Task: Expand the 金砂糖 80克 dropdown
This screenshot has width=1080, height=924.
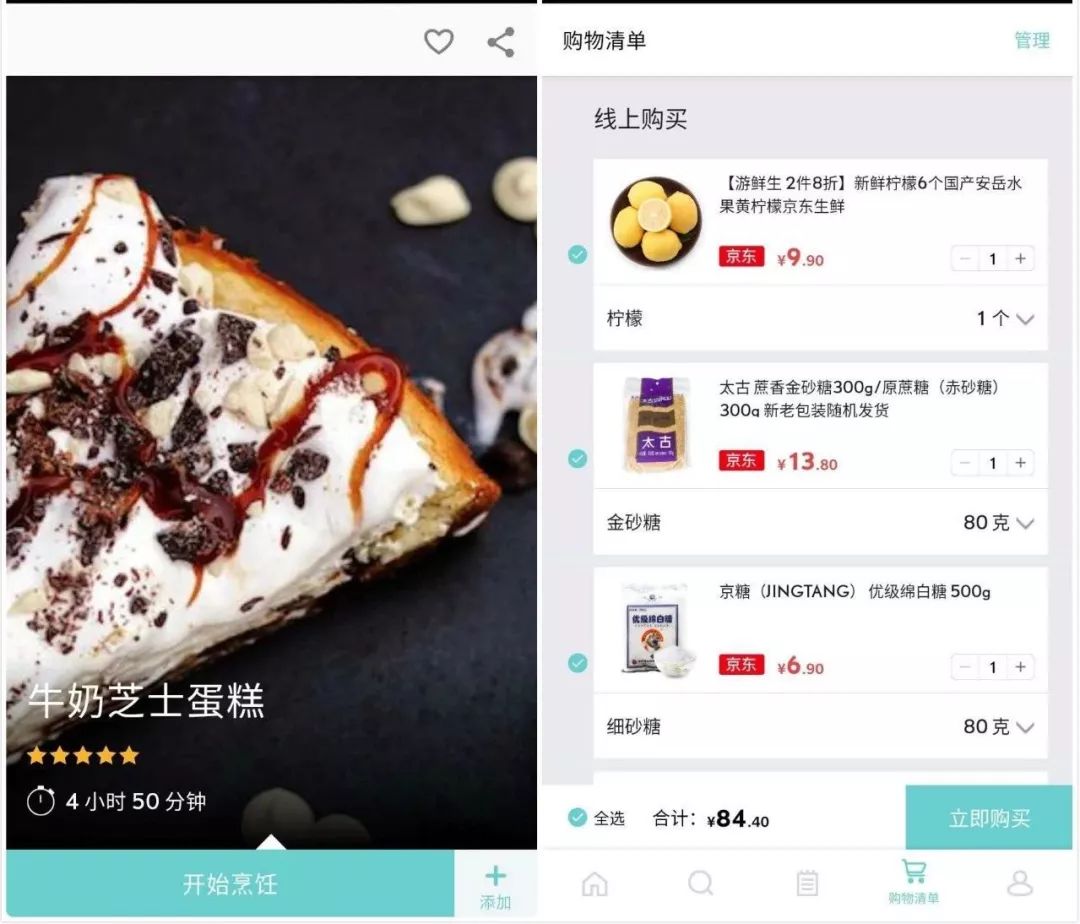Action: (999, 523)
